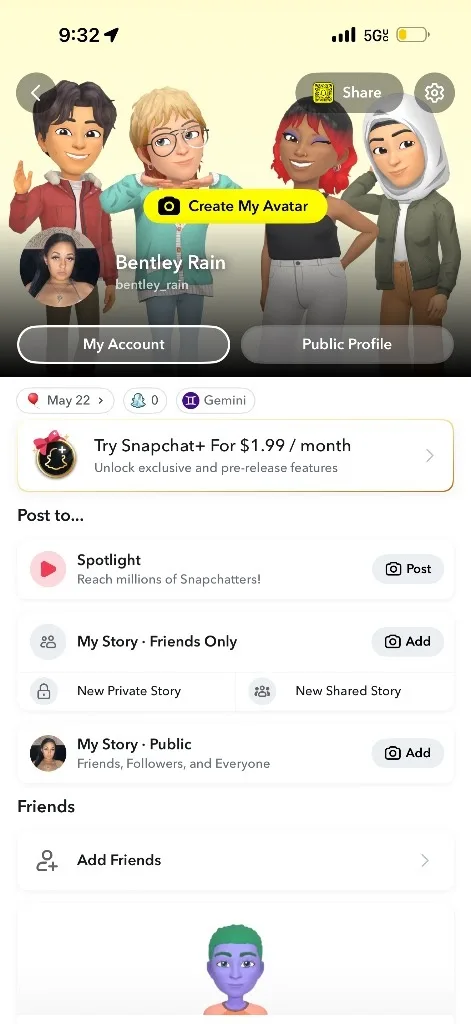Open the Gemini zodiac chip
The image size is (471, 1024).
216,400
